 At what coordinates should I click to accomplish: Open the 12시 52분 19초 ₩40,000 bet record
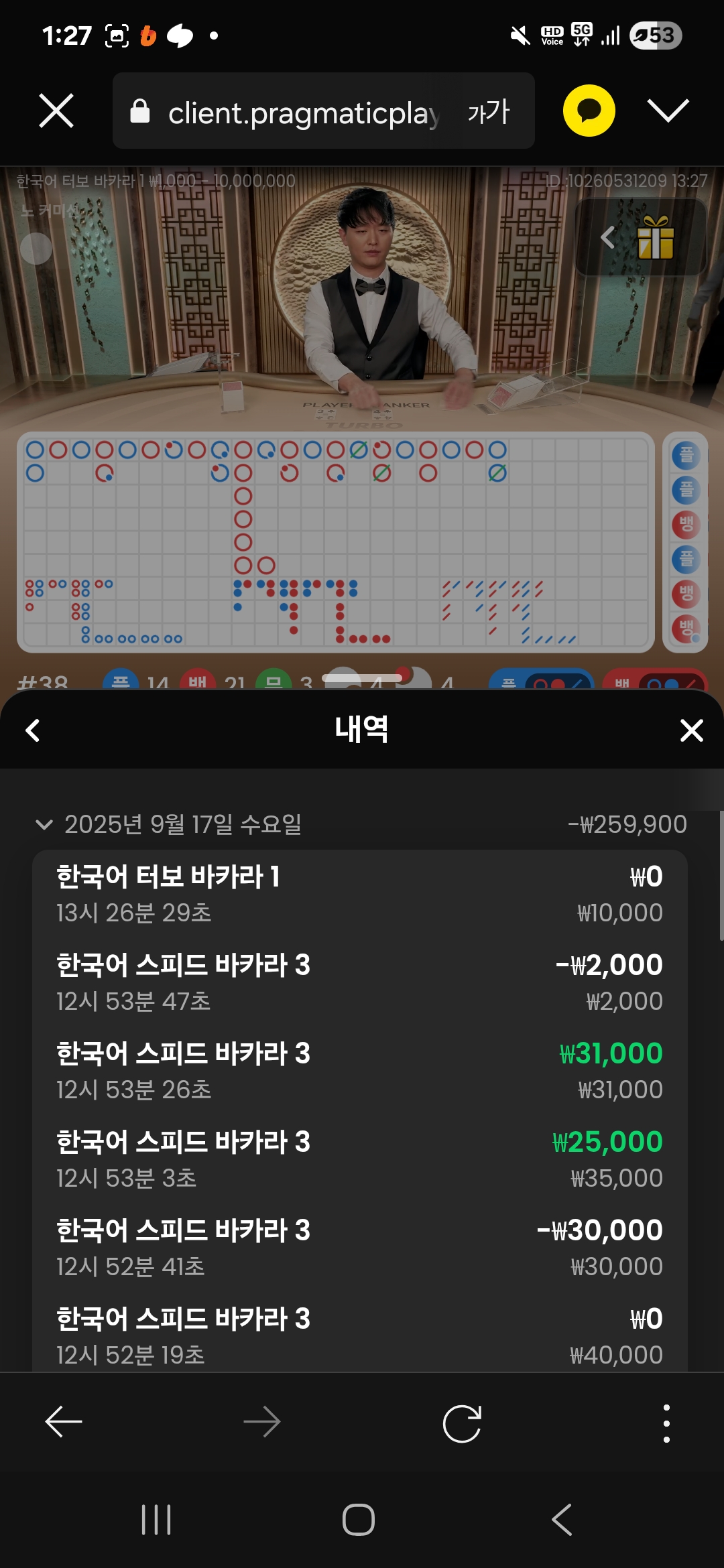(359, 1336)
